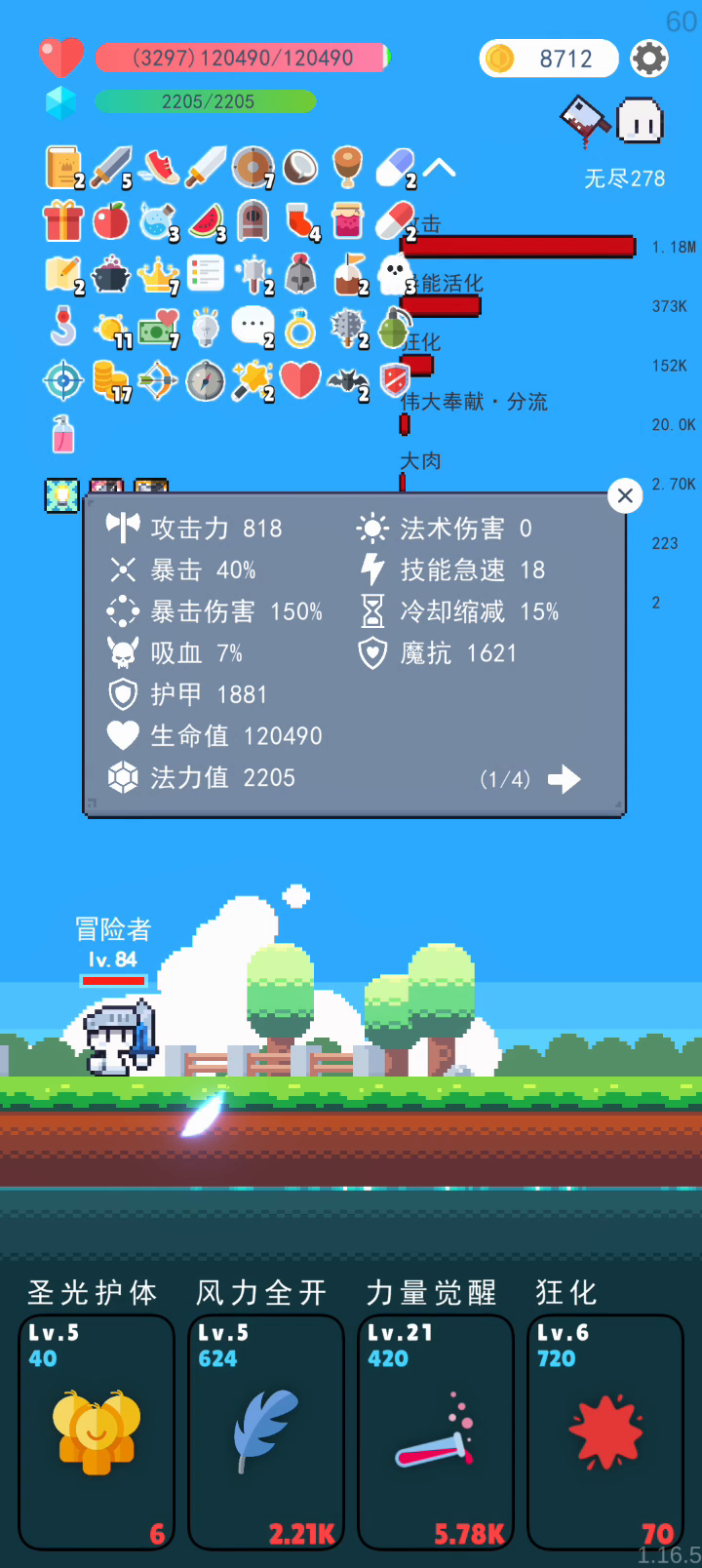
Task: Tap the gold coin balance 8712
Action: (x=549, y=59)
